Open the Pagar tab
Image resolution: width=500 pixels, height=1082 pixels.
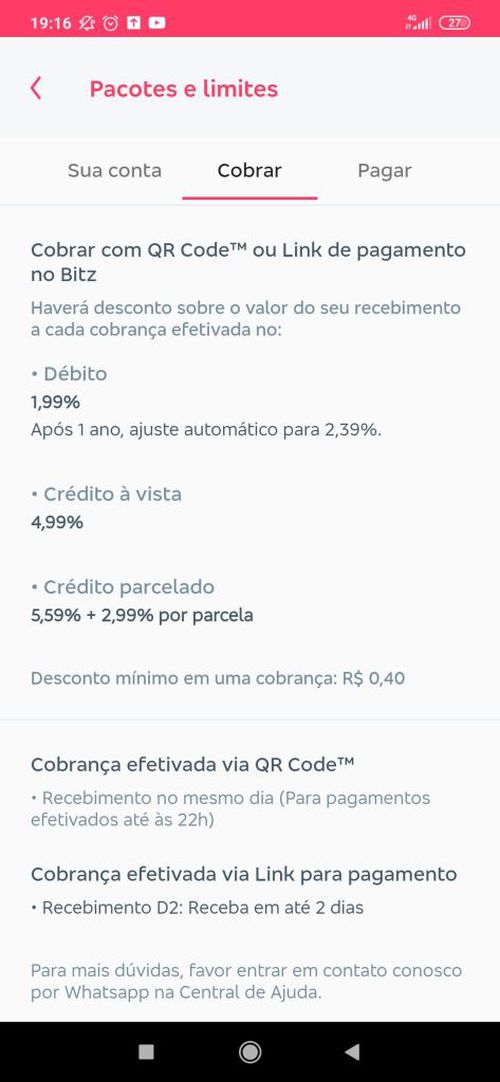coord(384,171)
